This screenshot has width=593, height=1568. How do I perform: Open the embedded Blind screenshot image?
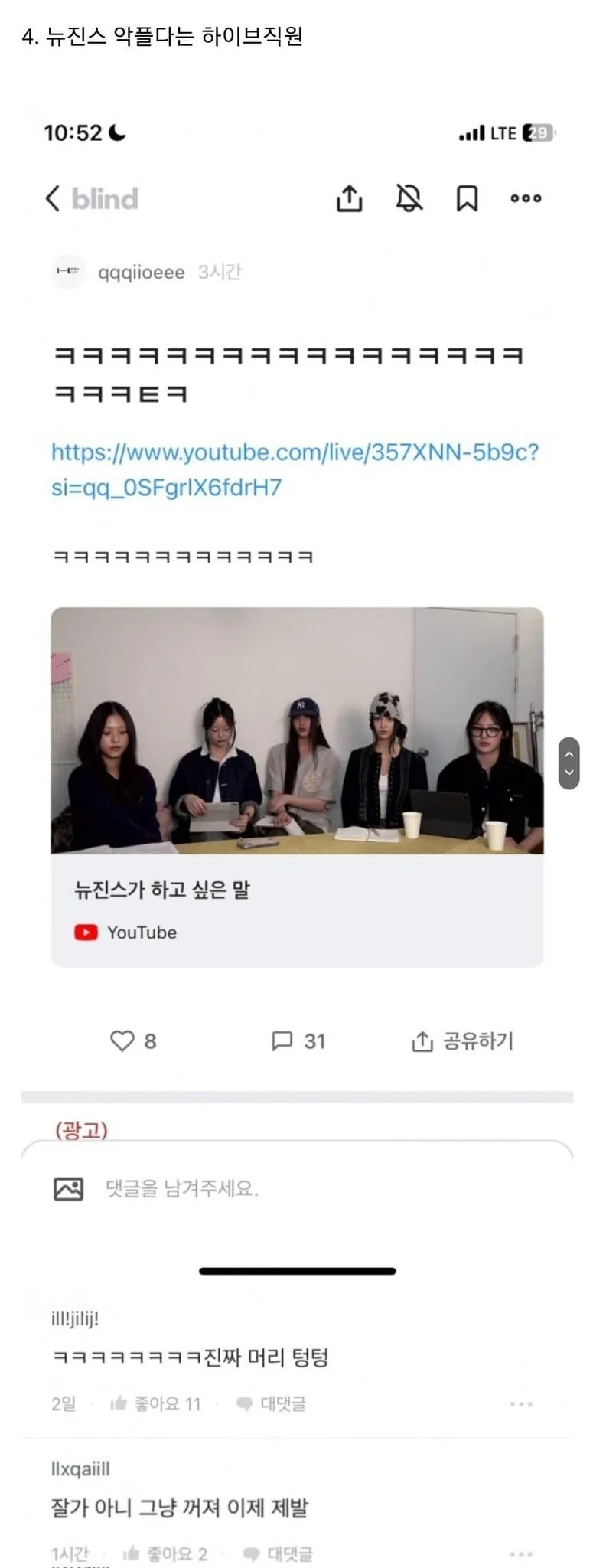(297, 536)
